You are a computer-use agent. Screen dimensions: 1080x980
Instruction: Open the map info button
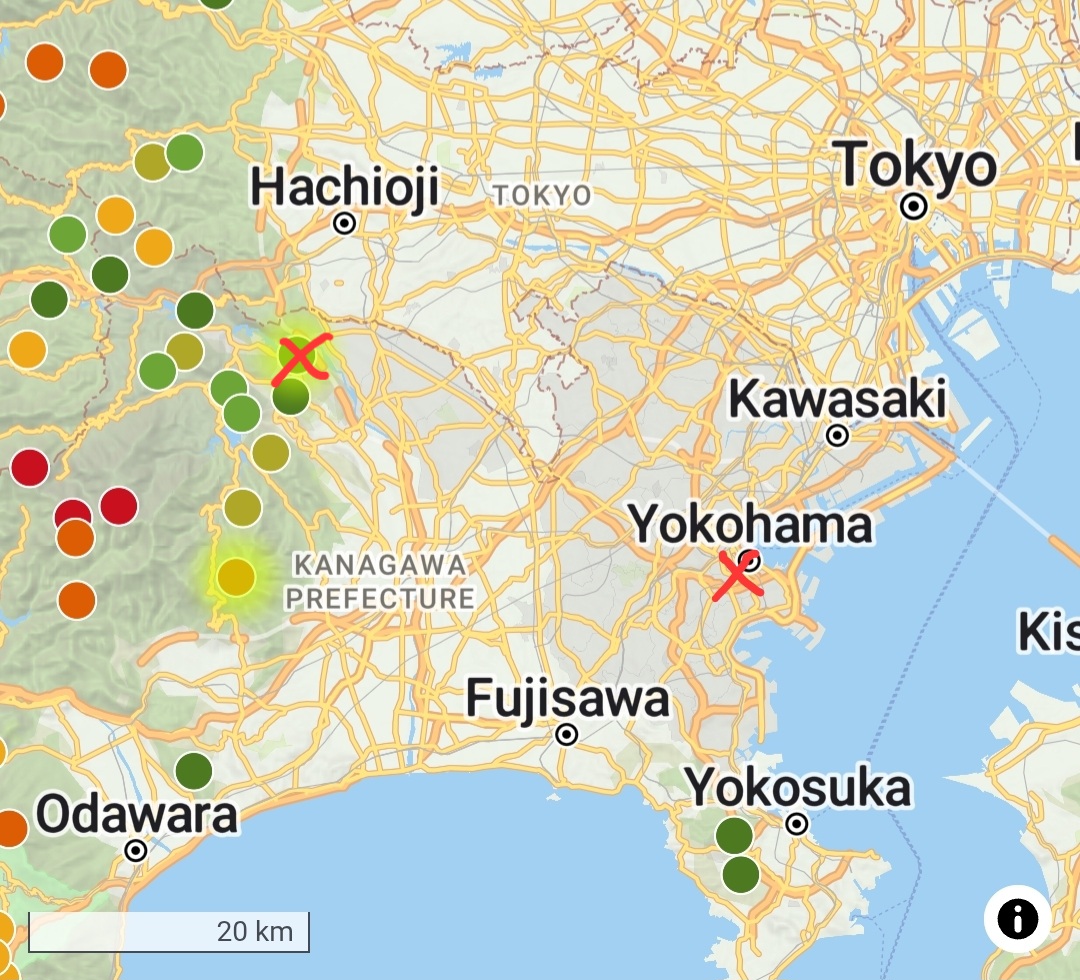pyautogui.click(x=1017, y=918)
